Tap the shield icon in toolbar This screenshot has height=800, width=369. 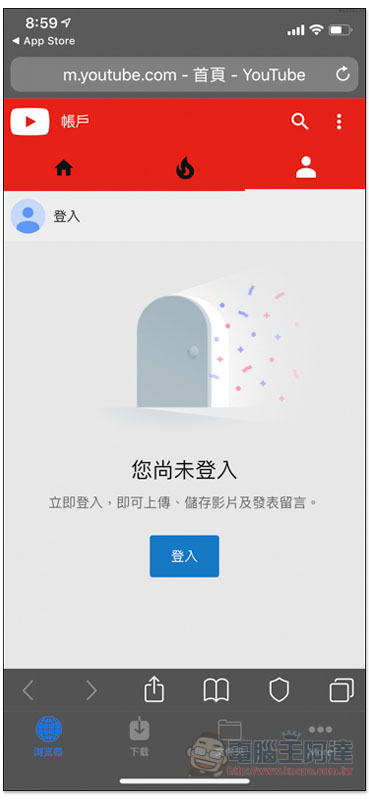point(279,690)
